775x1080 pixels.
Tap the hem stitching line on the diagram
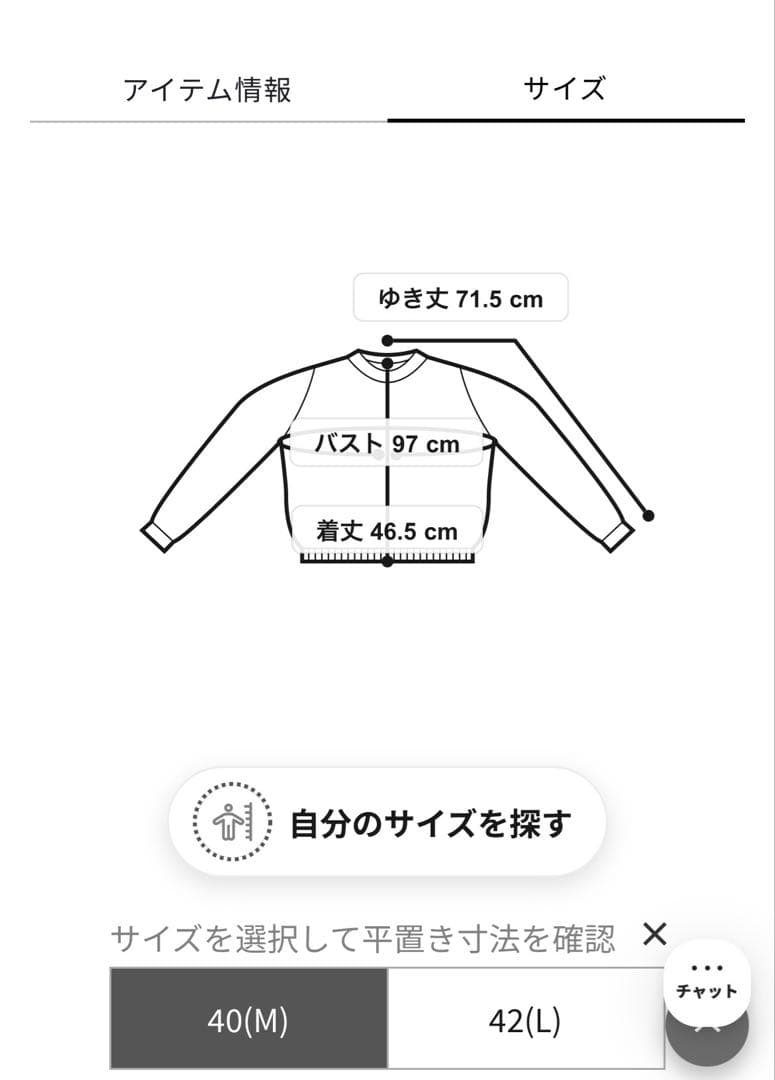tap(389, 561)
